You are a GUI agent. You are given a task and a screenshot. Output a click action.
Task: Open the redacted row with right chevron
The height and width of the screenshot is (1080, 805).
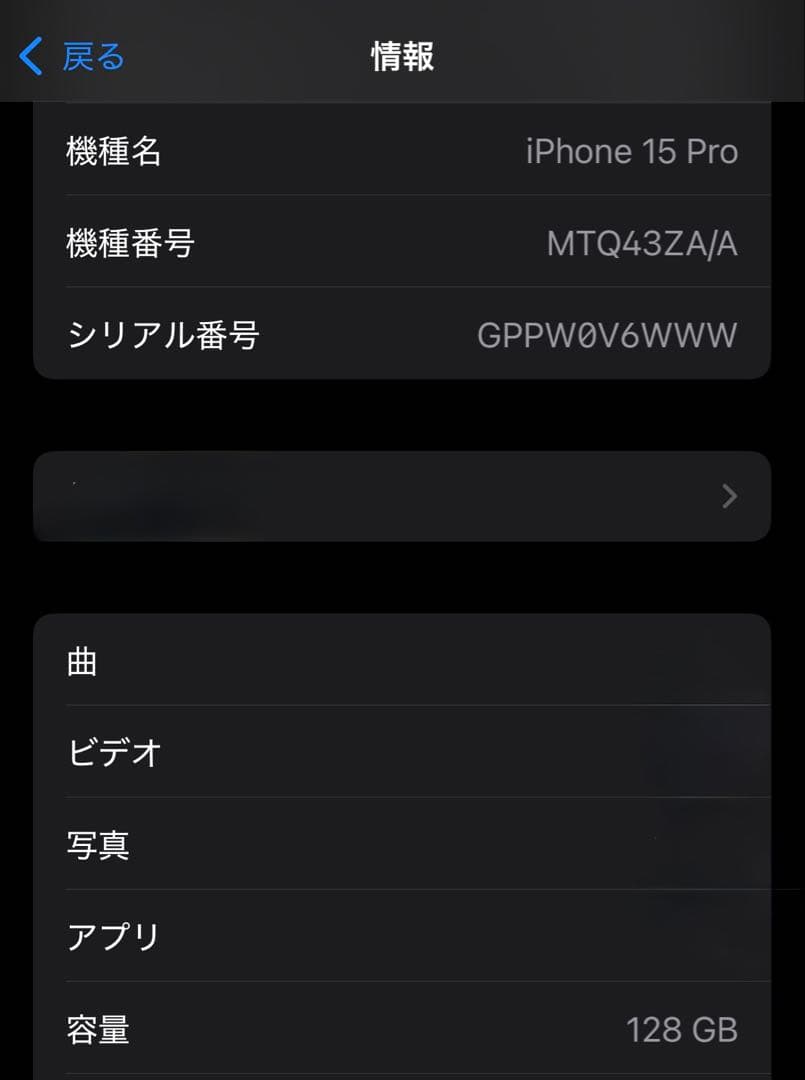point(400,497)
